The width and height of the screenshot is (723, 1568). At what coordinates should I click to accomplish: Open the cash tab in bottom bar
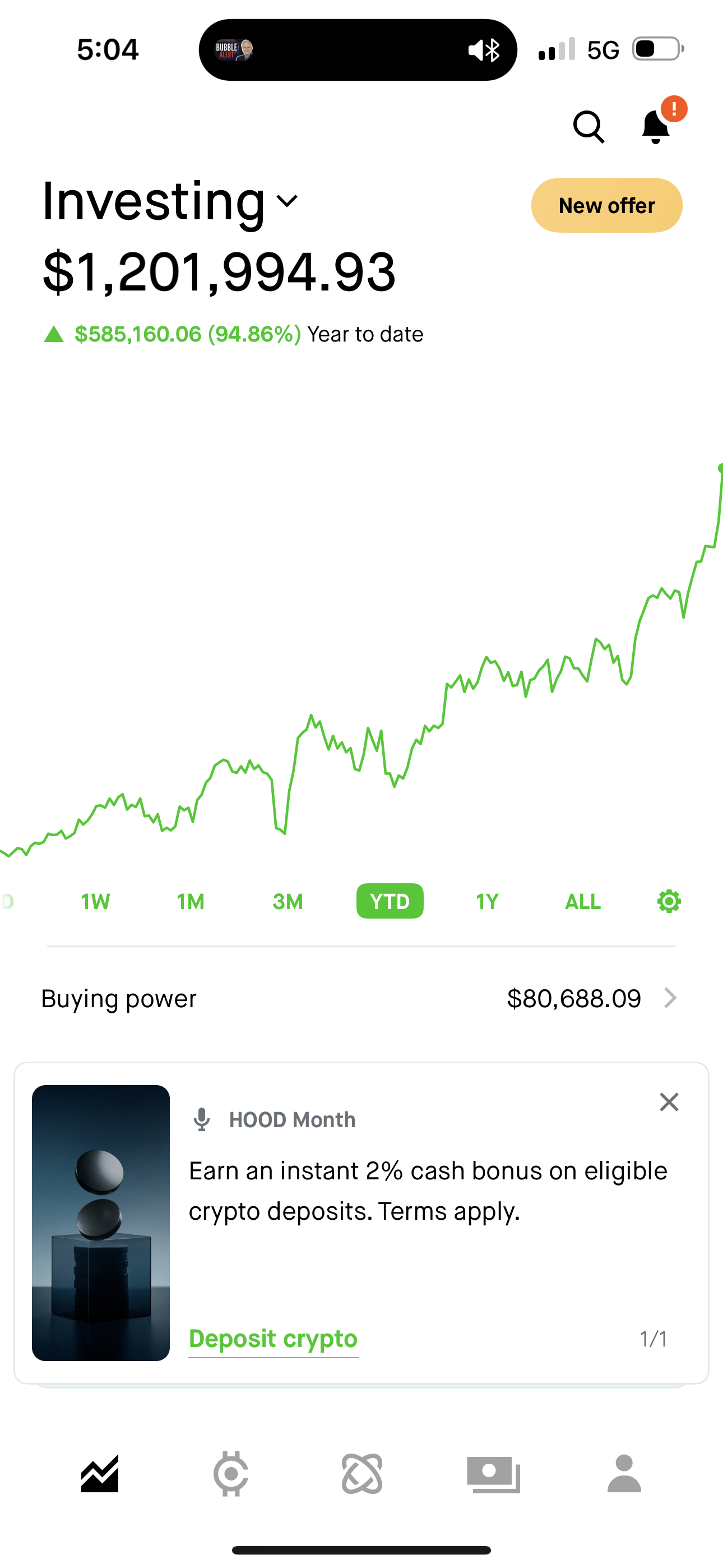click(x=494, y=1474)
